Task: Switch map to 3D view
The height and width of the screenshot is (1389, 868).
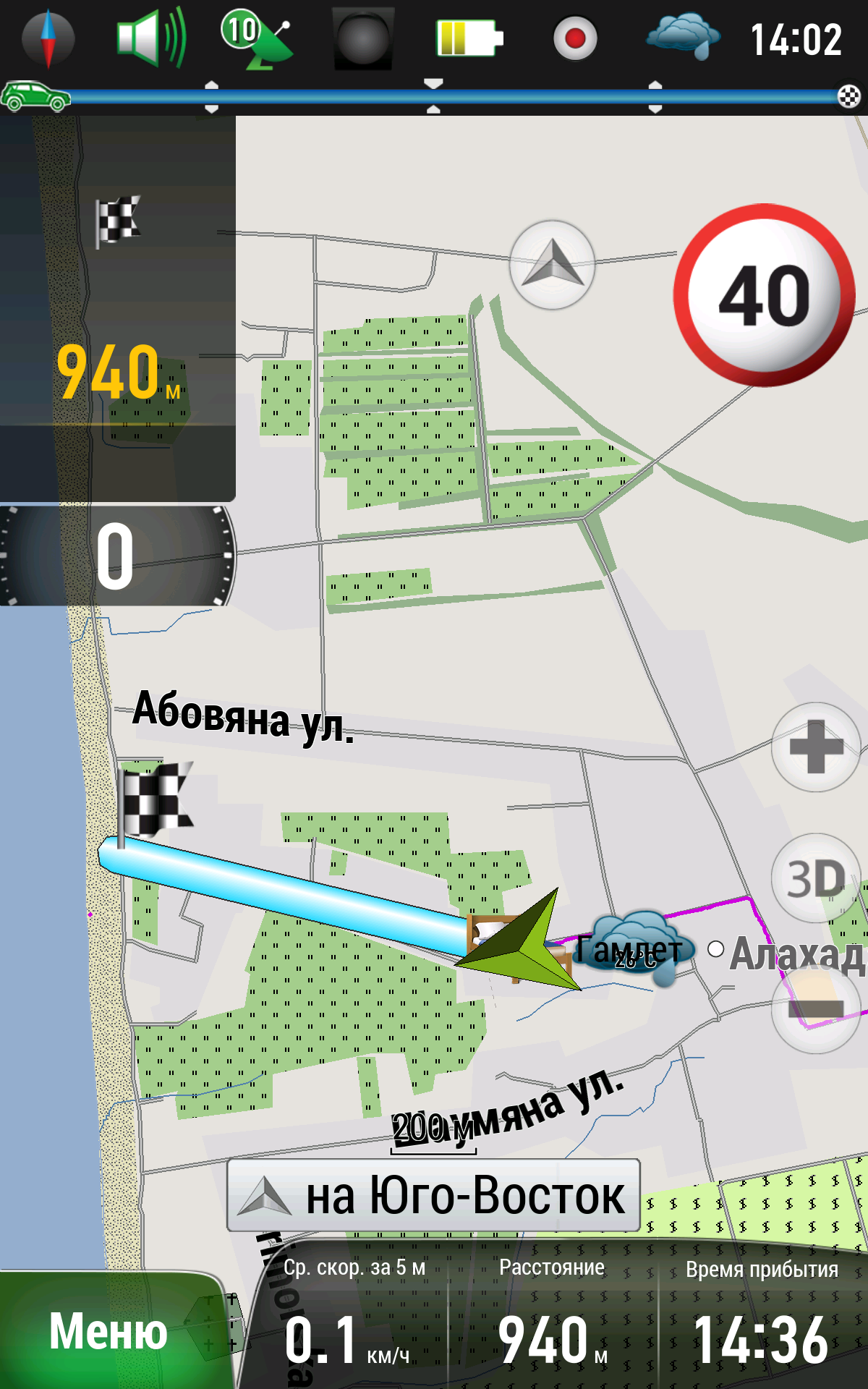Action: [x=816, y=878]
